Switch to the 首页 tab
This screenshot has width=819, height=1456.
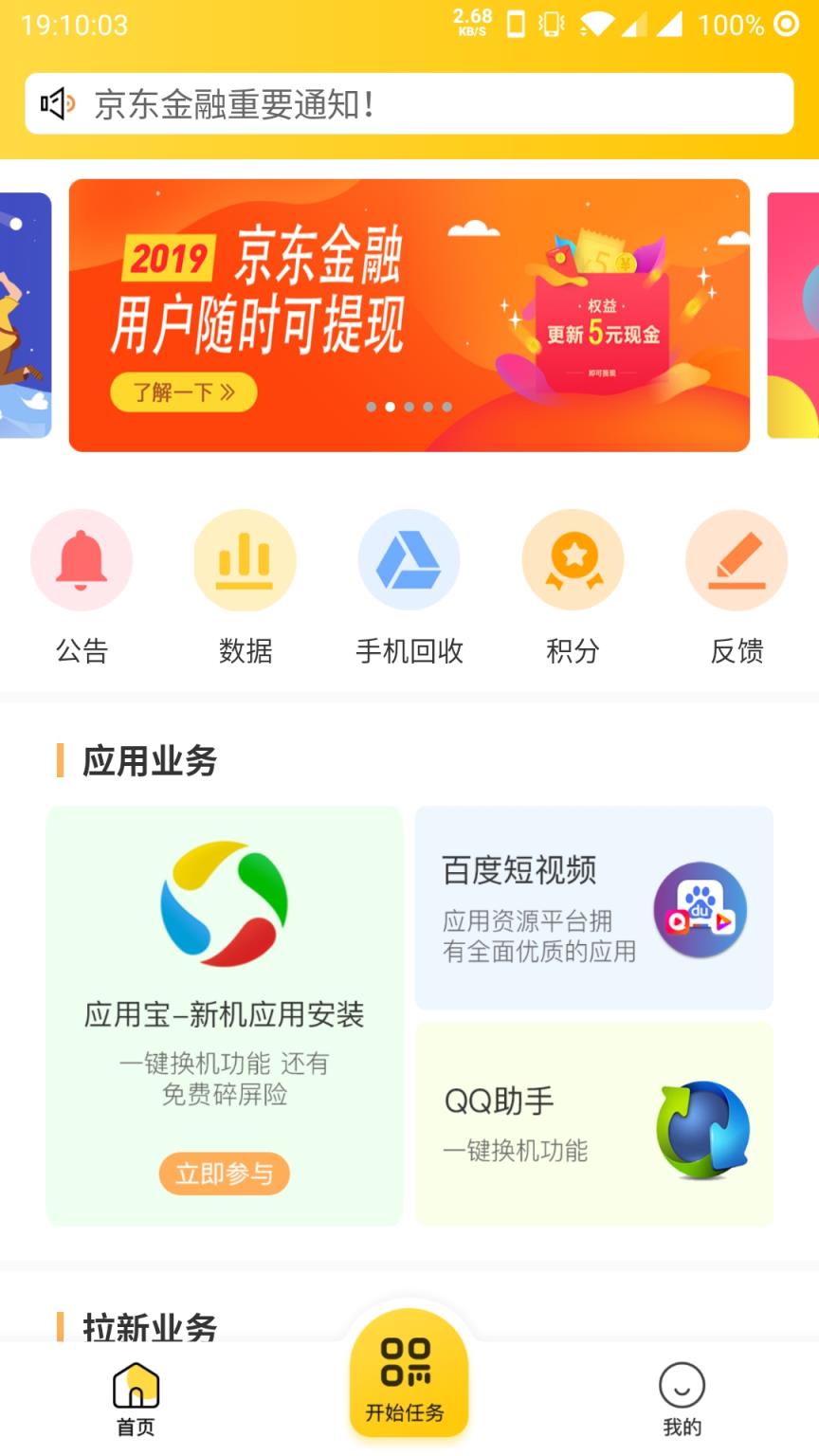point(136,1403)
